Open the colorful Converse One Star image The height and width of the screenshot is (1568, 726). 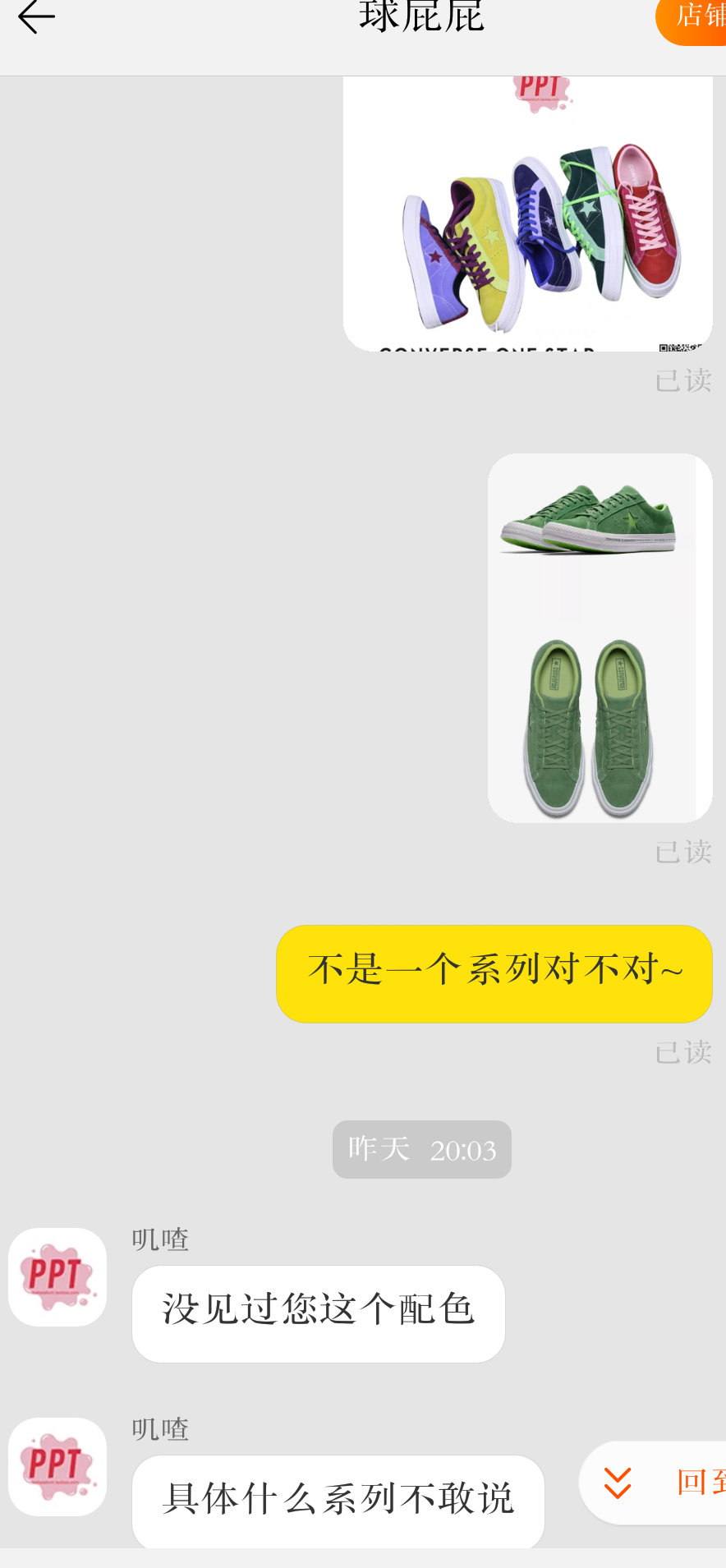click(527, 214)
